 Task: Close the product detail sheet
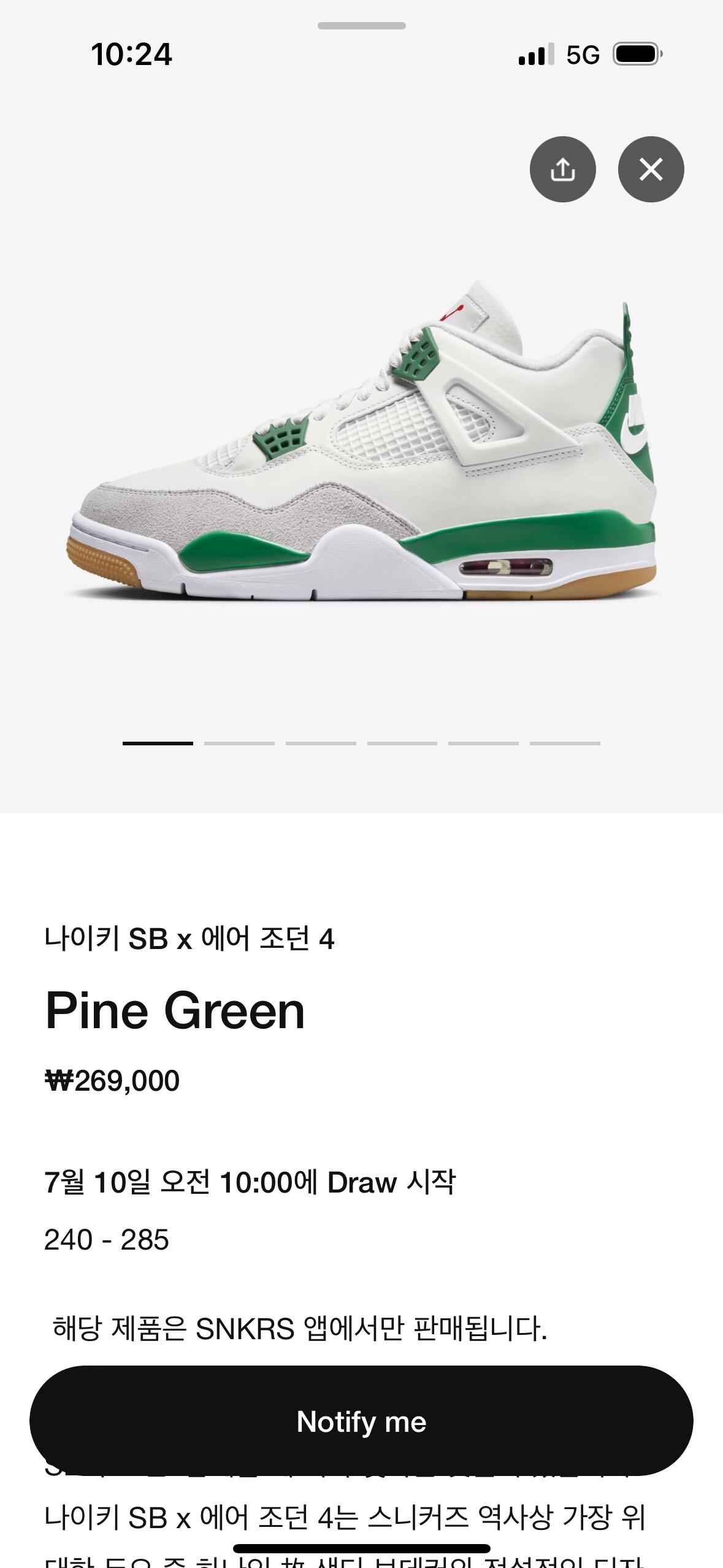click(651, 169)
